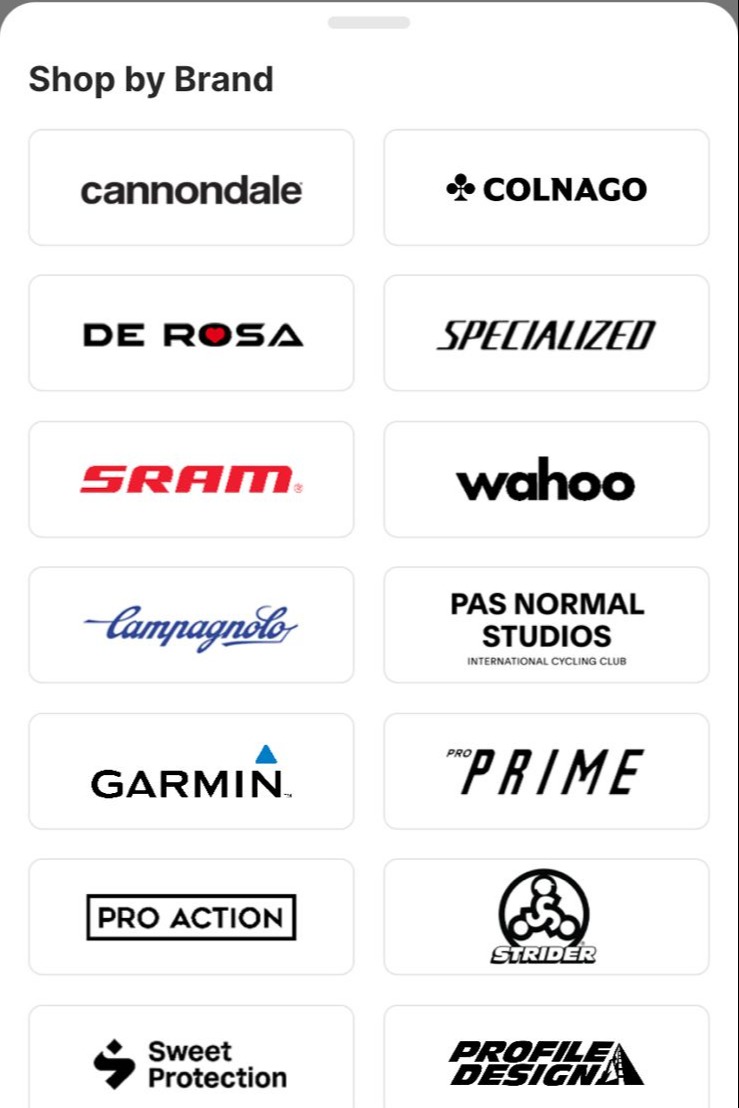The width and height of the screenshot is (739, 1108).
Task: Open the Specialized brand card
Action: point(546,334)
